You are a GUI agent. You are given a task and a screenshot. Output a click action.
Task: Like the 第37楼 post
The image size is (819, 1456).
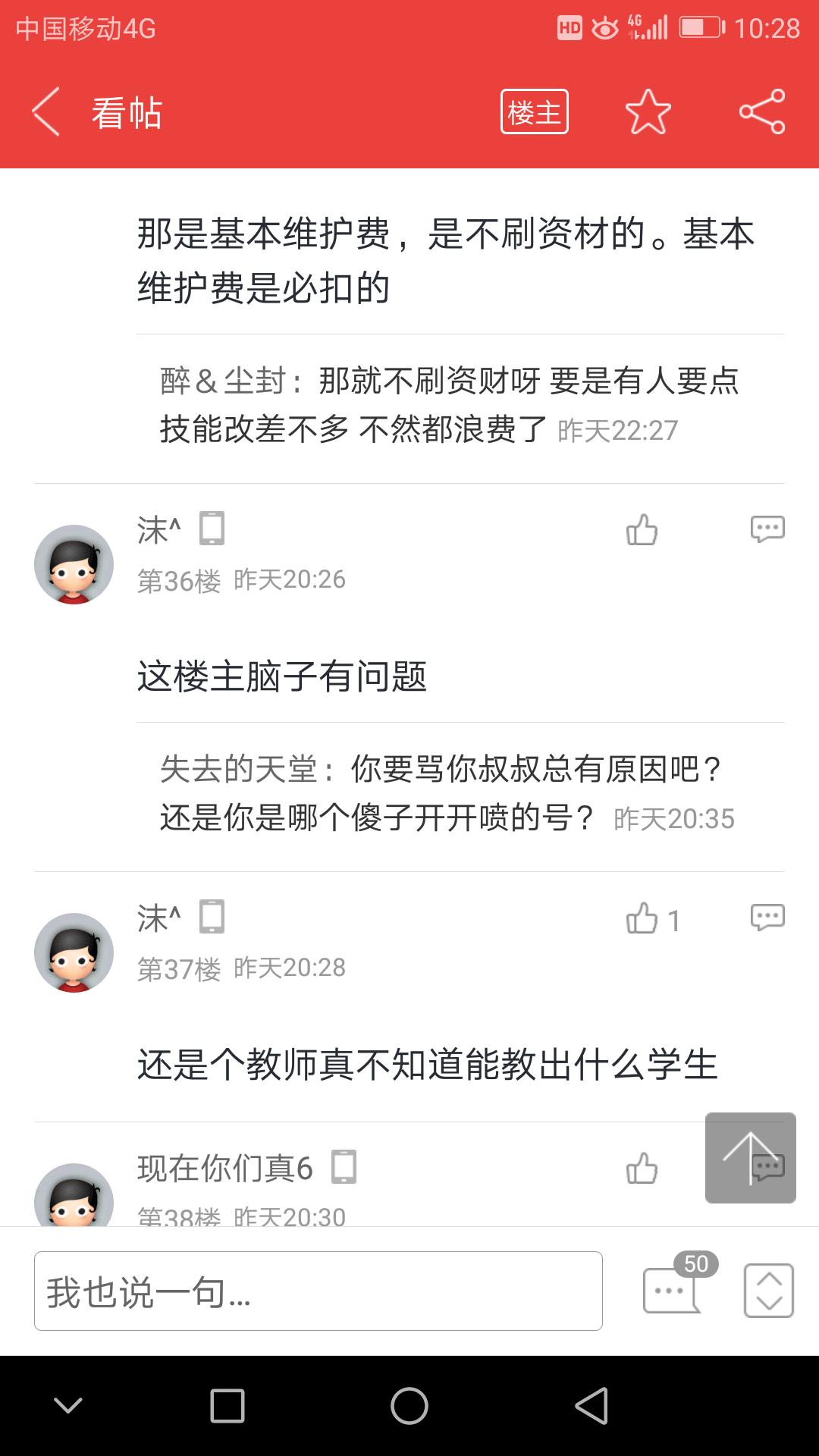pyautogui.click(x=643, y=918)
